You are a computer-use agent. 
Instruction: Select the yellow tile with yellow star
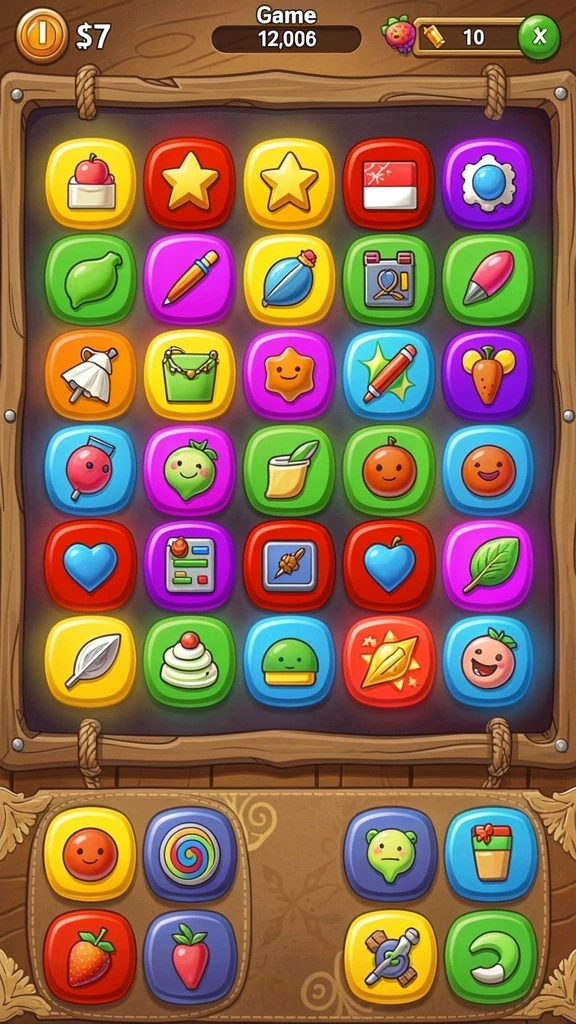click(289, 184)
